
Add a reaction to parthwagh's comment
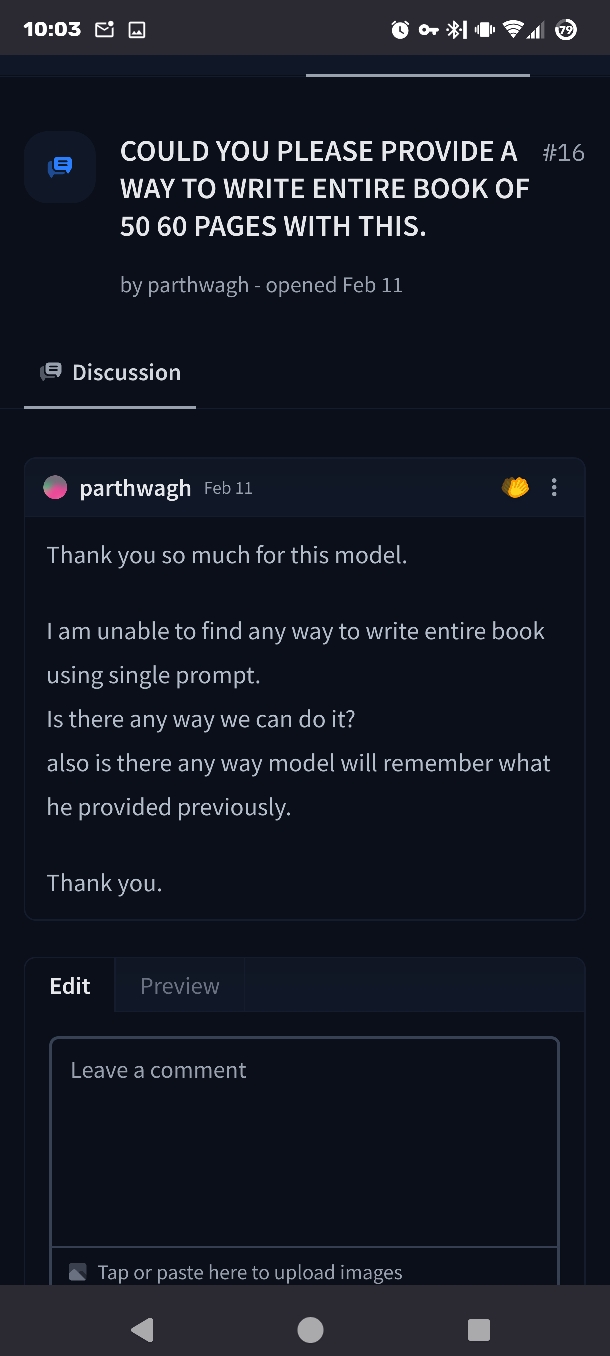click(515, 488)
